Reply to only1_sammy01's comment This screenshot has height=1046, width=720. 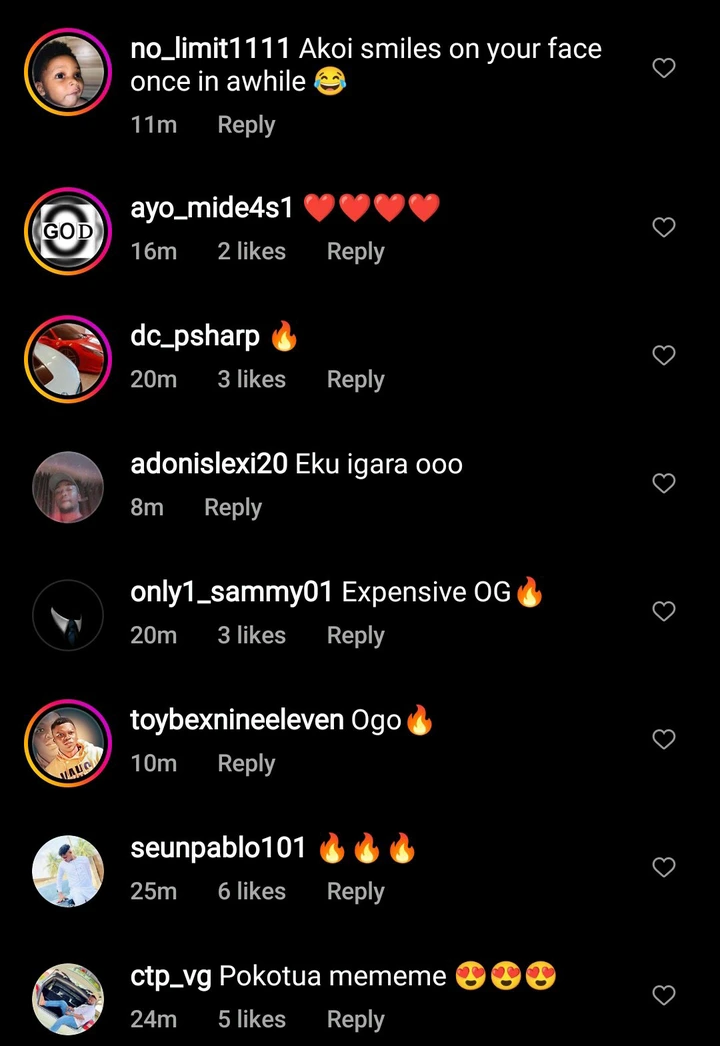pos(355,636)
